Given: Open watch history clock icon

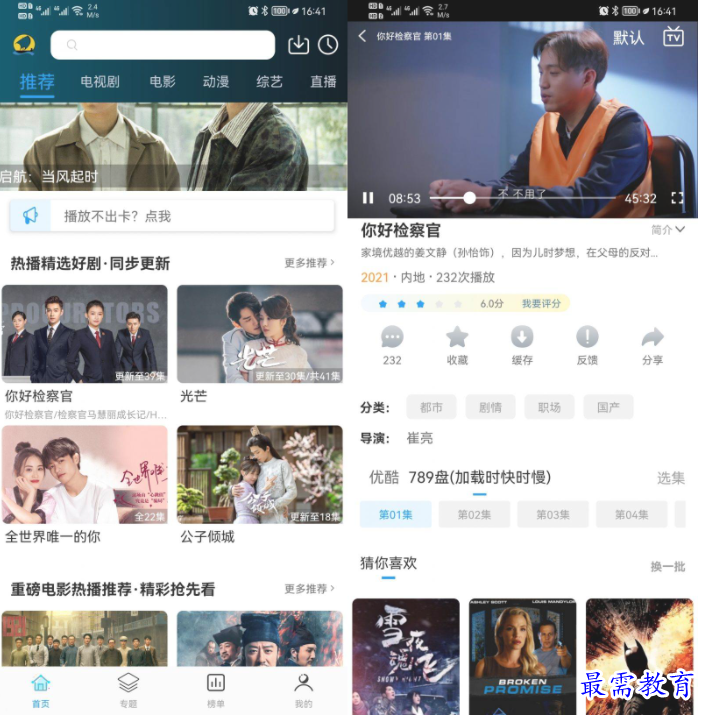Looking at the screenshot, I should (x=328, y=45).
